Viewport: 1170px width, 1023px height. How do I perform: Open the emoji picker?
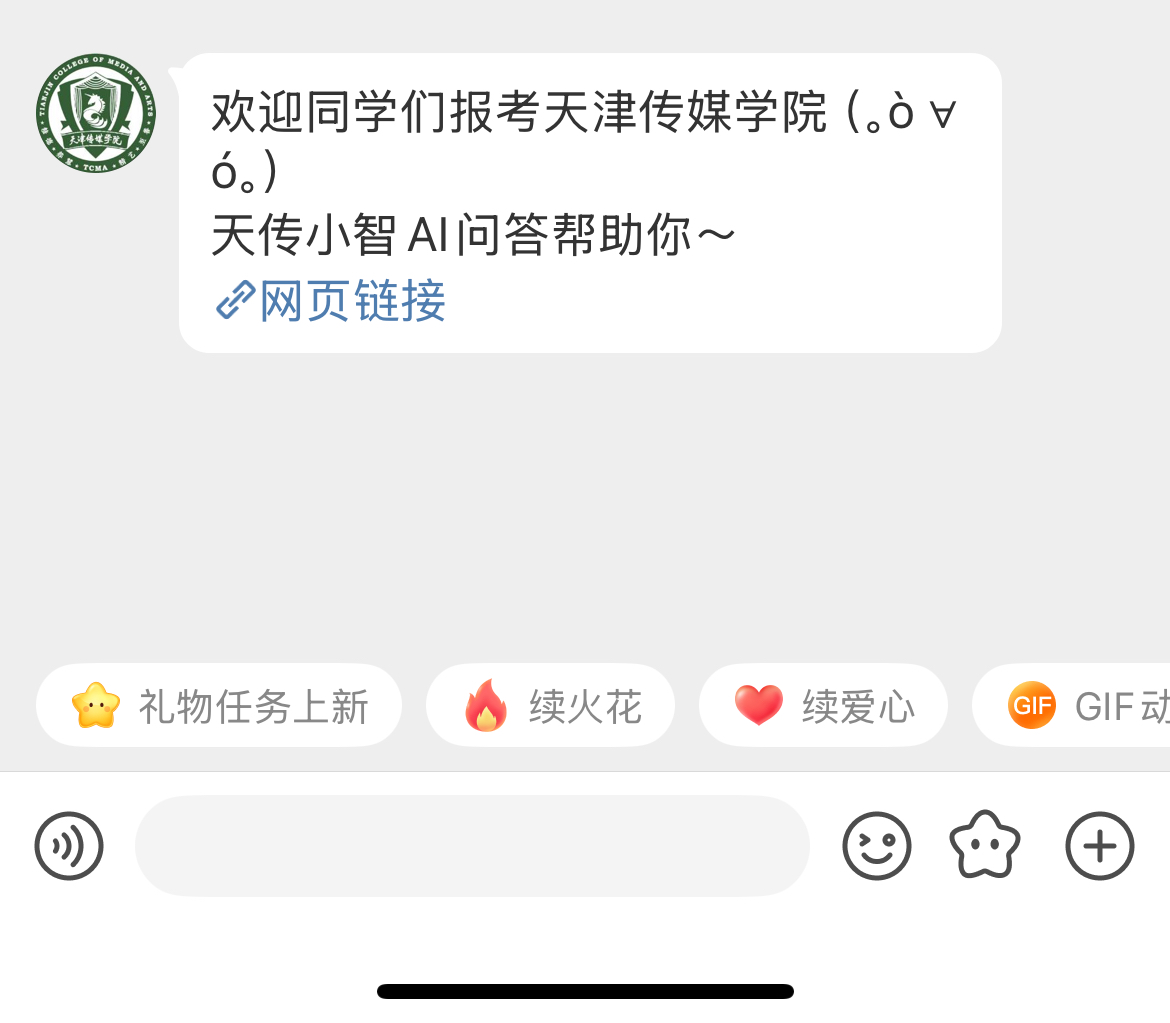point(877,846)
